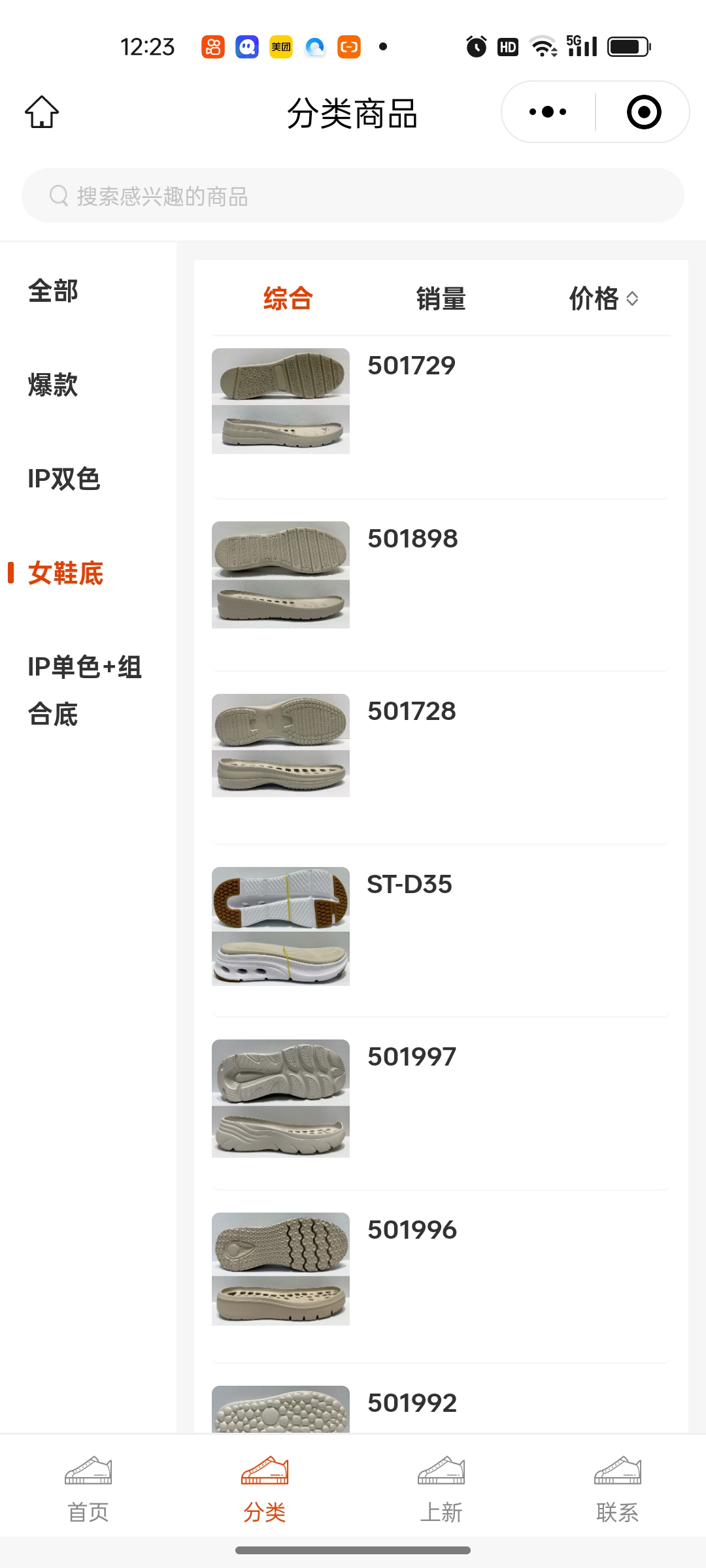
Task: Select the 女鞋底 category
Action: click(65, 573)
